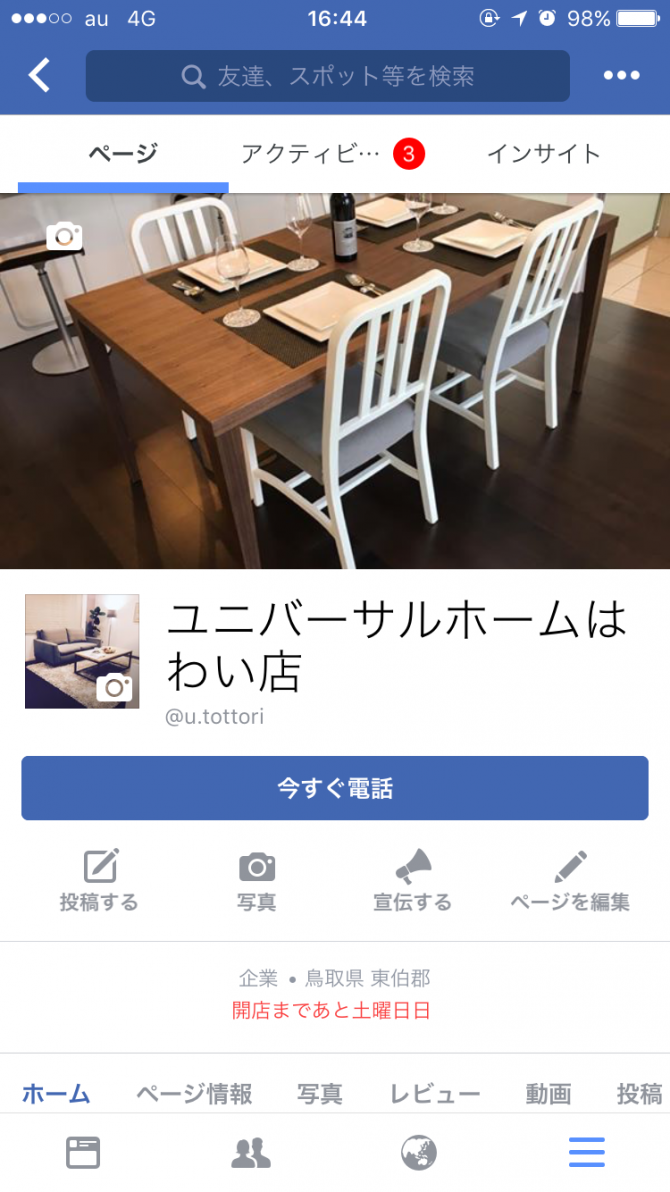Switch to the インサイト tab
670x1192 pixels.
pos(543,154)
